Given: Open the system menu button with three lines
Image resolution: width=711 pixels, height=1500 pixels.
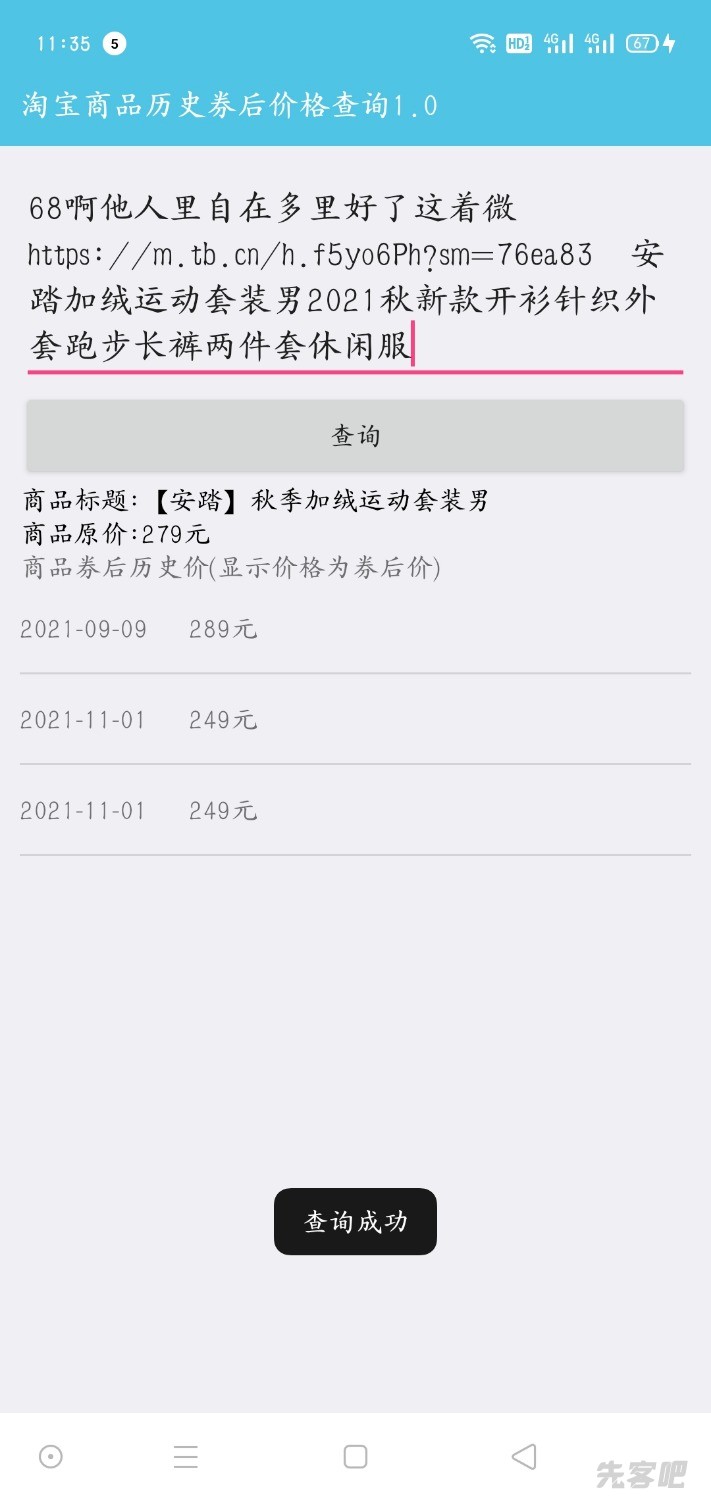Looking at the screenshot, I should point(186,1456).
